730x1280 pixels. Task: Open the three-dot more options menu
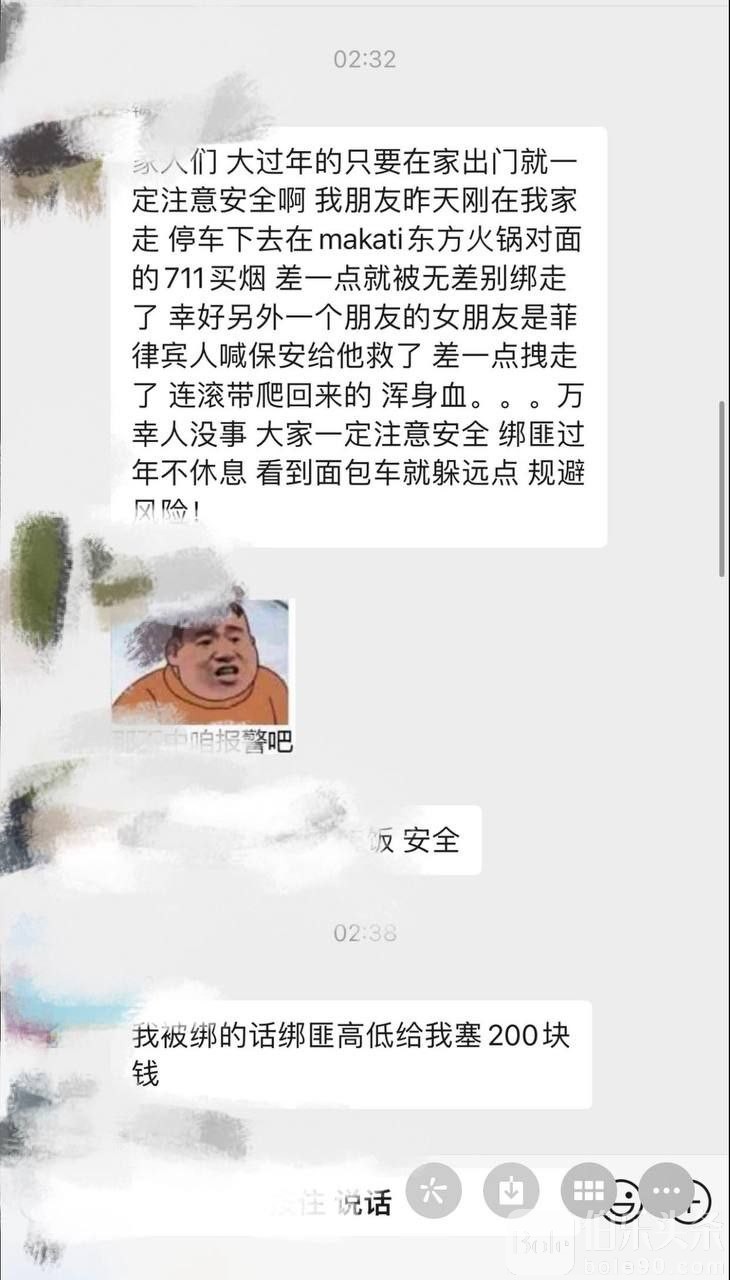pos(666,1191)
